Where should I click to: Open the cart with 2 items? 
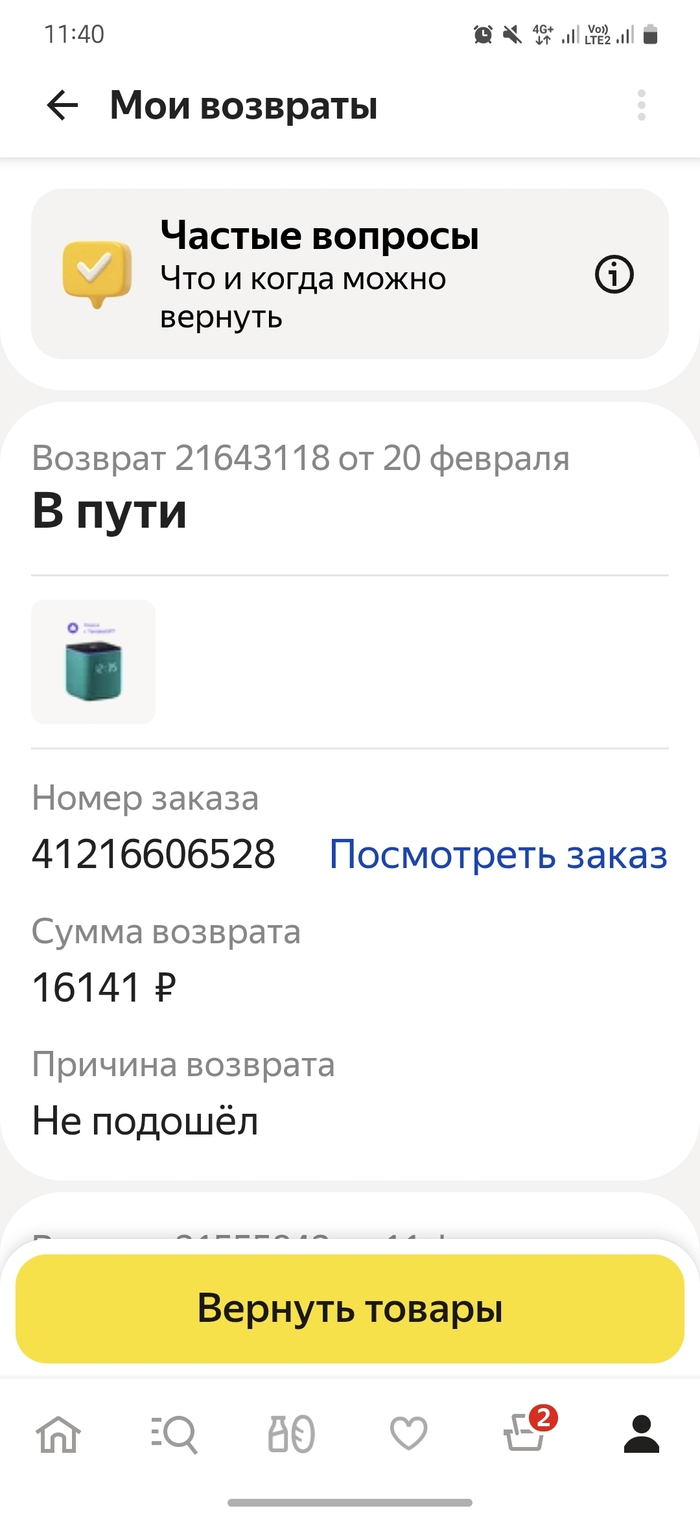(526, 1433)
